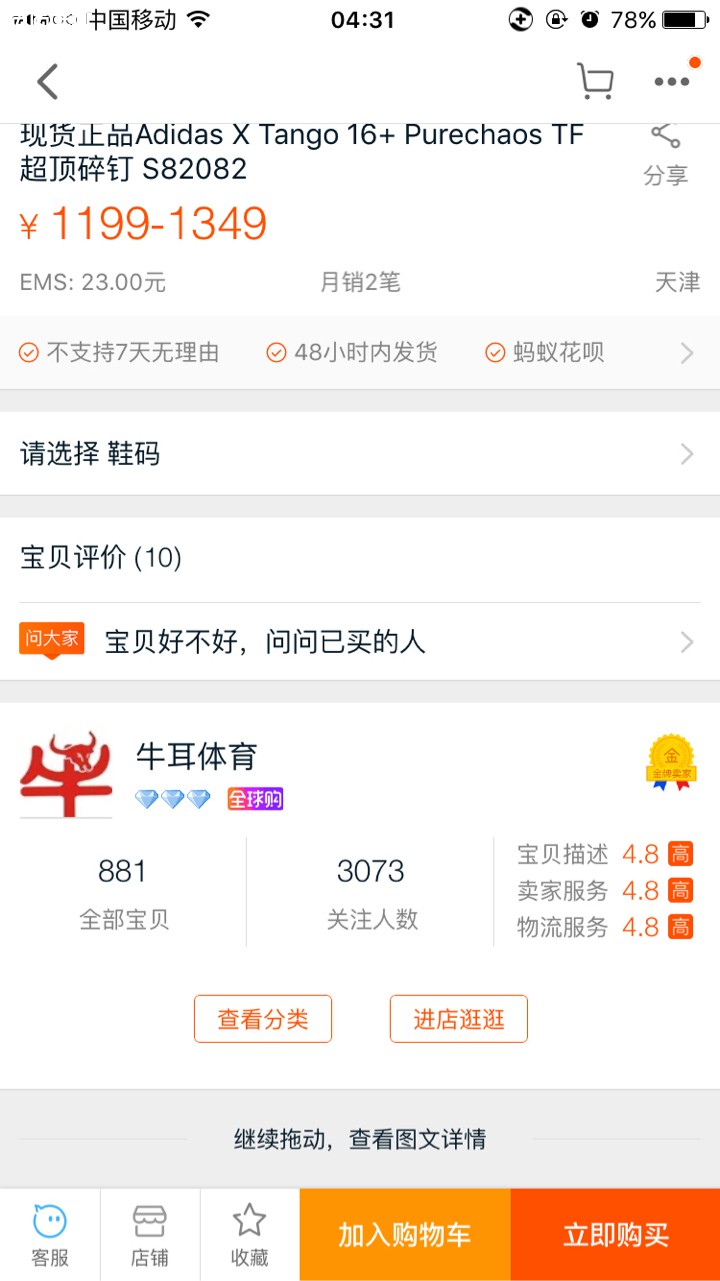
Task: Tap the share (分享) icon
Action: tap(664, 152)
